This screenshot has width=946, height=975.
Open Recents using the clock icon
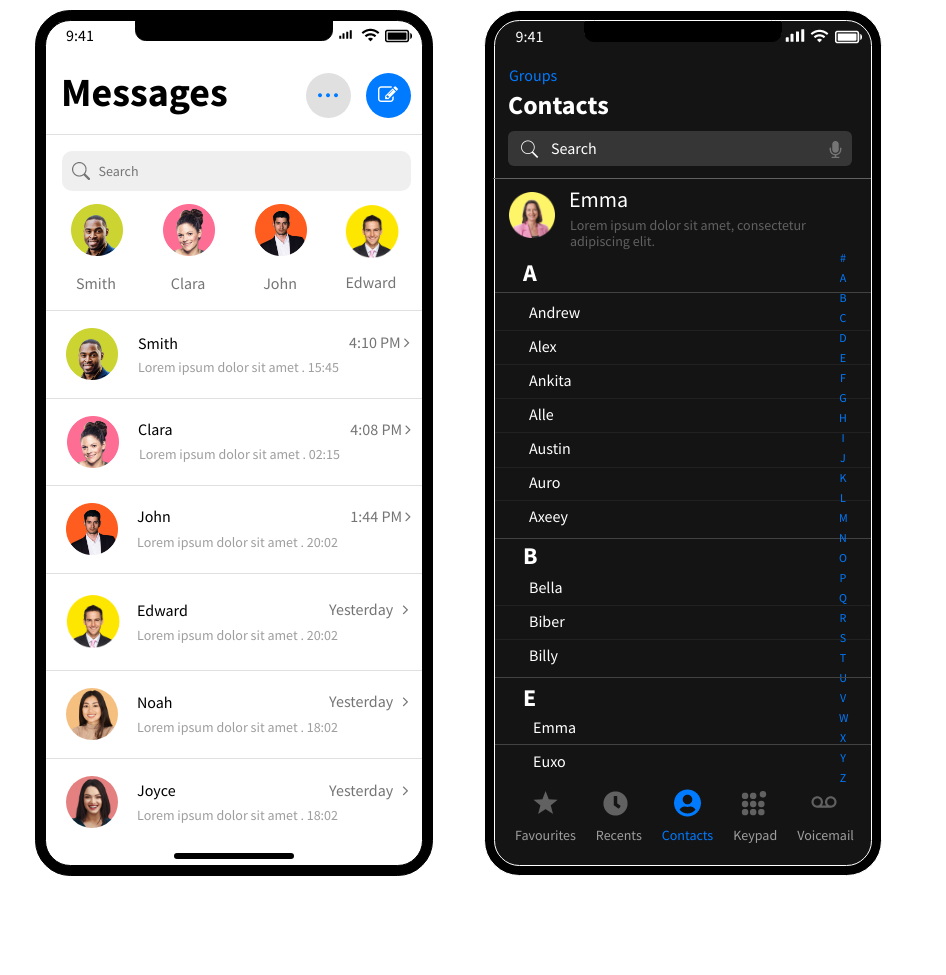coord(618,803)
